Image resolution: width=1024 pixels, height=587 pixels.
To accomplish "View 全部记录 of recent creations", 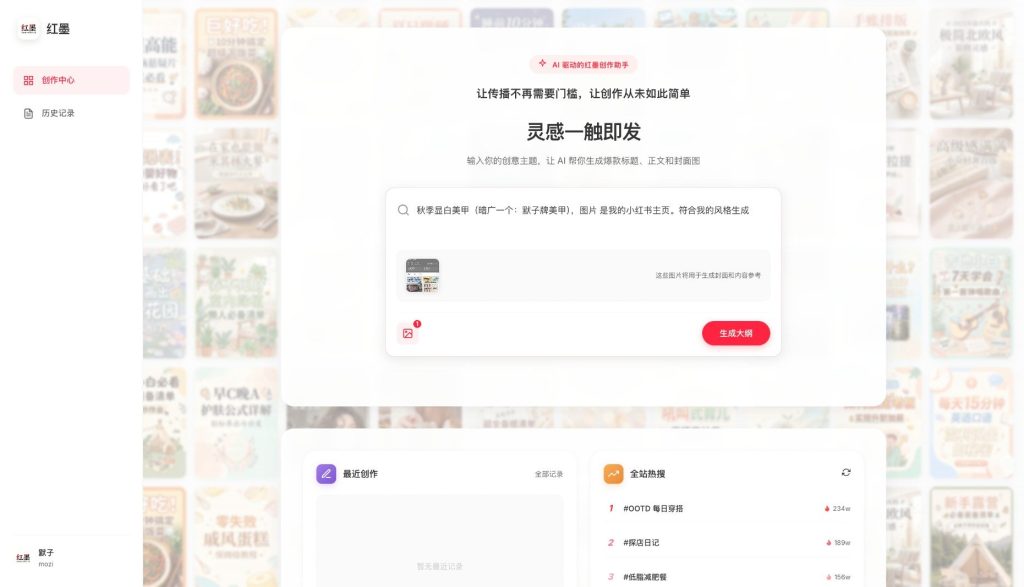I will coord(548,474).
